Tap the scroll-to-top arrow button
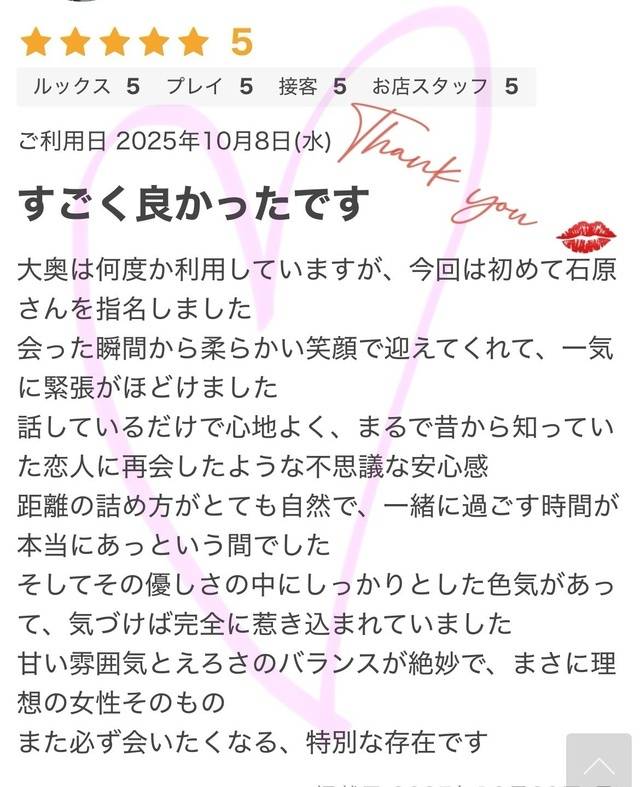 click(599, 763)
